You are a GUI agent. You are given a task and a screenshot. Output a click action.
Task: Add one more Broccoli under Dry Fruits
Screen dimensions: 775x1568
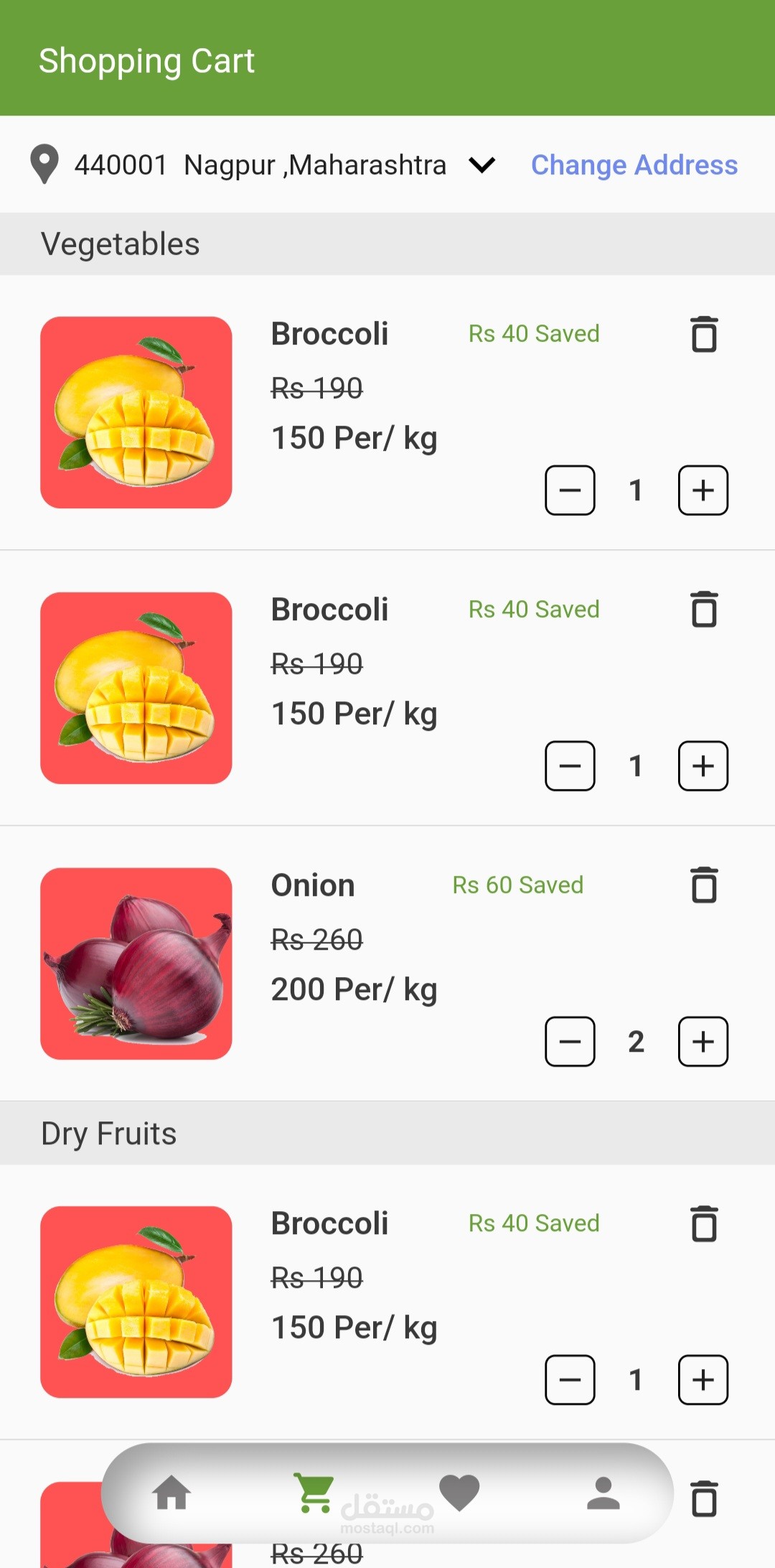click(703, 1380)
